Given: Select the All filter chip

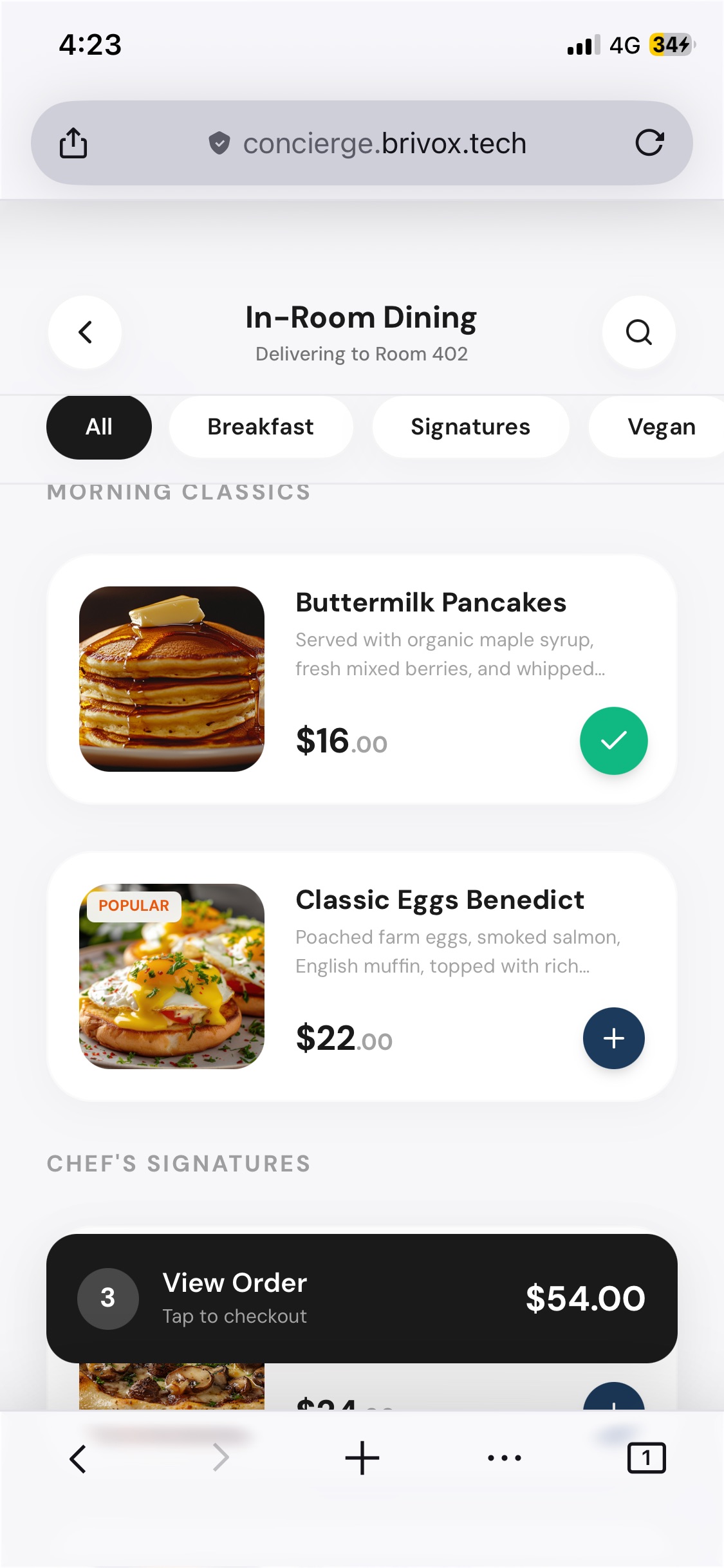Looking at the screenshot, I should [x=99, y=427].
